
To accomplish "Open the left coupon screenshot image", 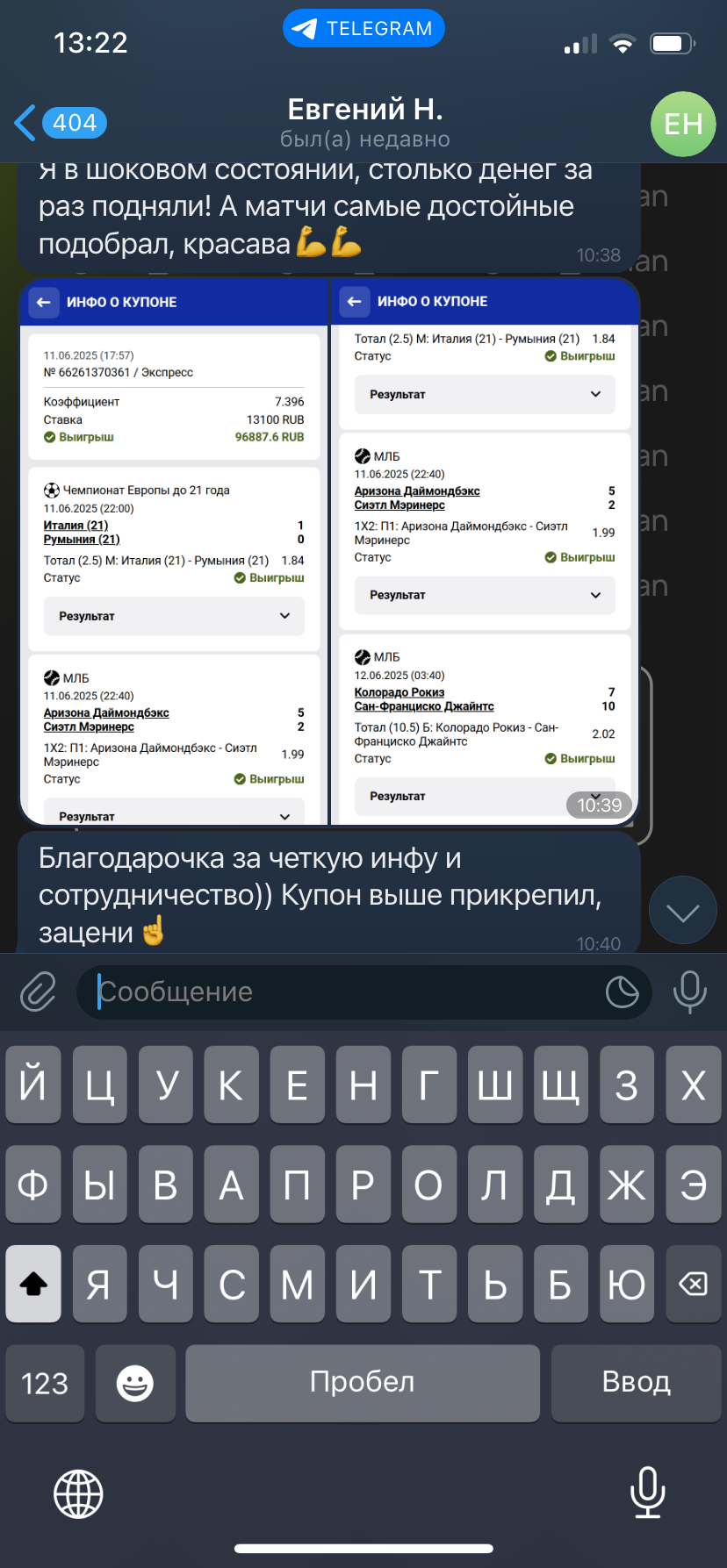I will click(173, 551).
